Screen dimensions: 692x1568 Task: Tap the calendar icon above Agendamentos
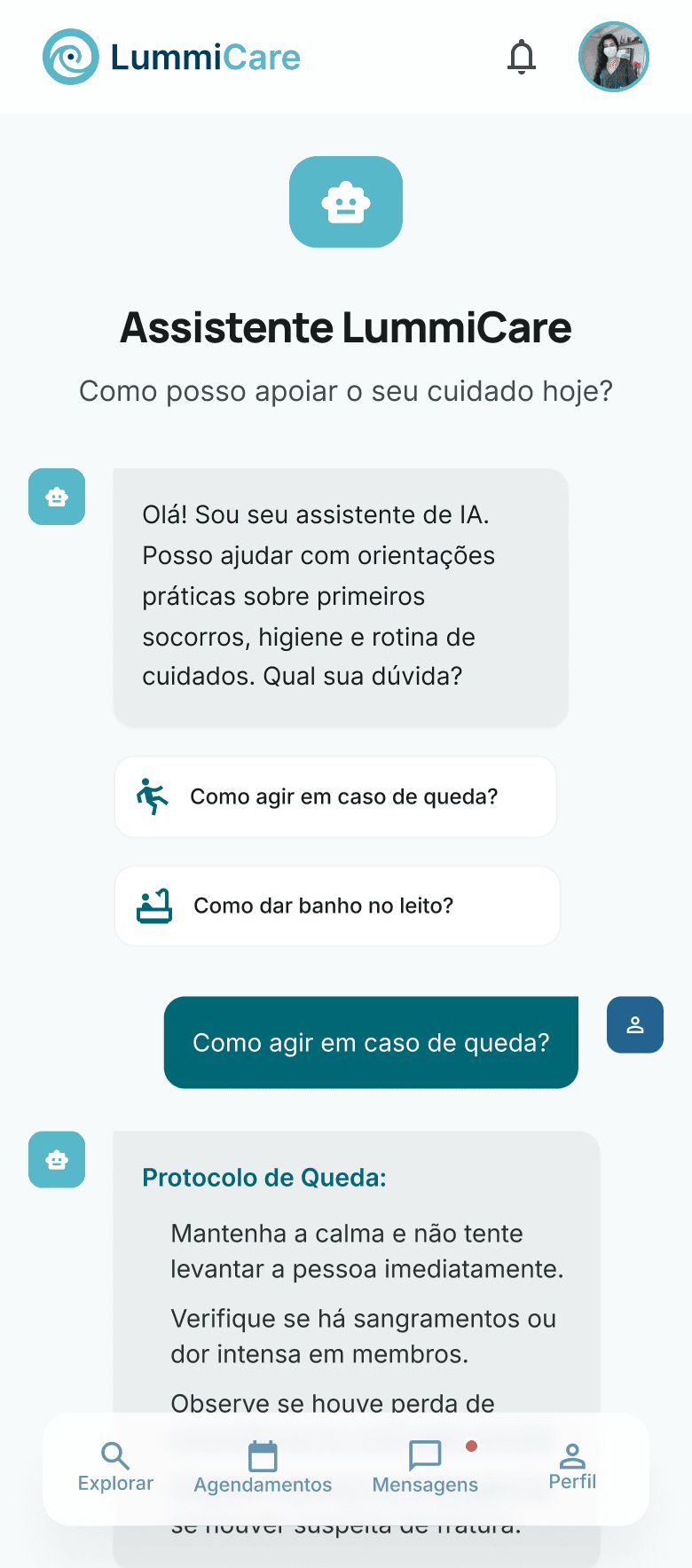pos(262,1453)
